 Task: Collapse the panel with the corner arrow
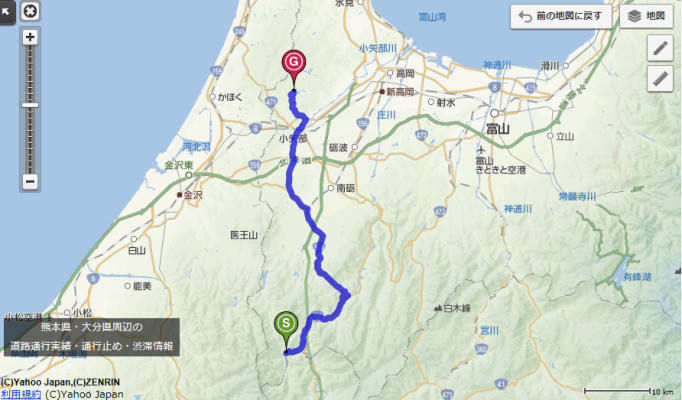click(x=7, y=10)
